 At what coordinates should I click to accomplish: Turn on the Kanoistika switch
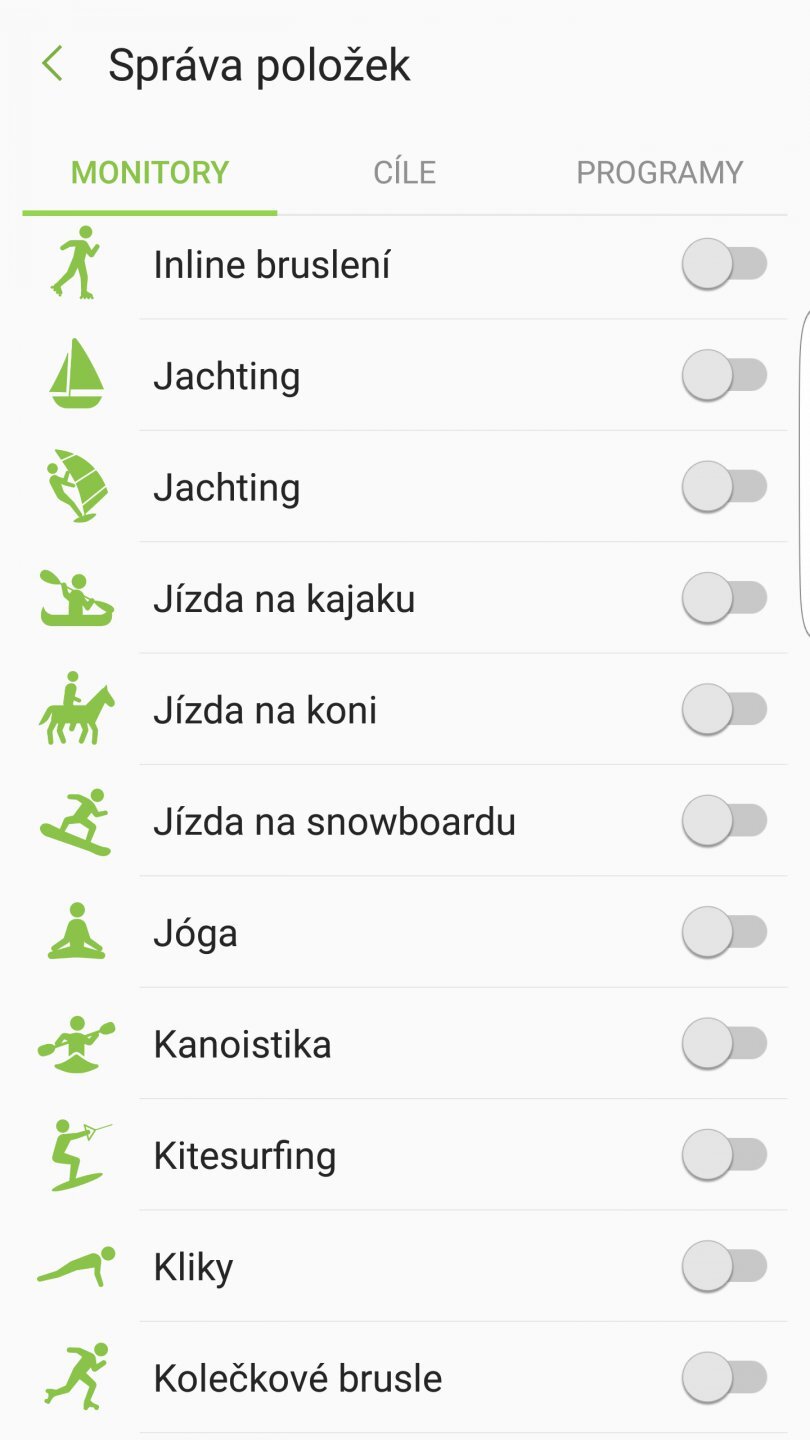724,1044
